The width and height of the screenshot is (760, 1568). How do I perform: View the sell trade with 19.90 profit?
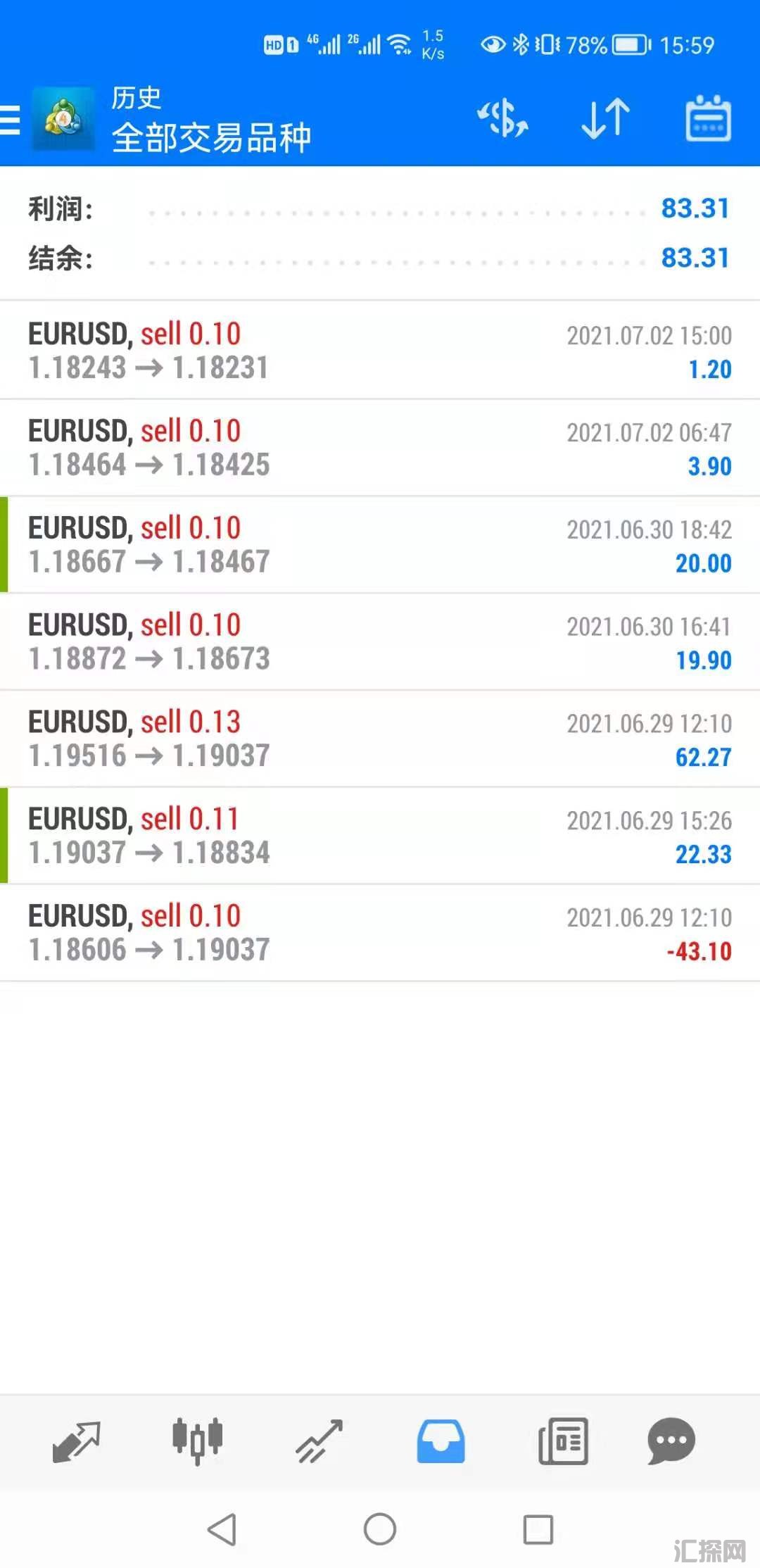(380, 642)
